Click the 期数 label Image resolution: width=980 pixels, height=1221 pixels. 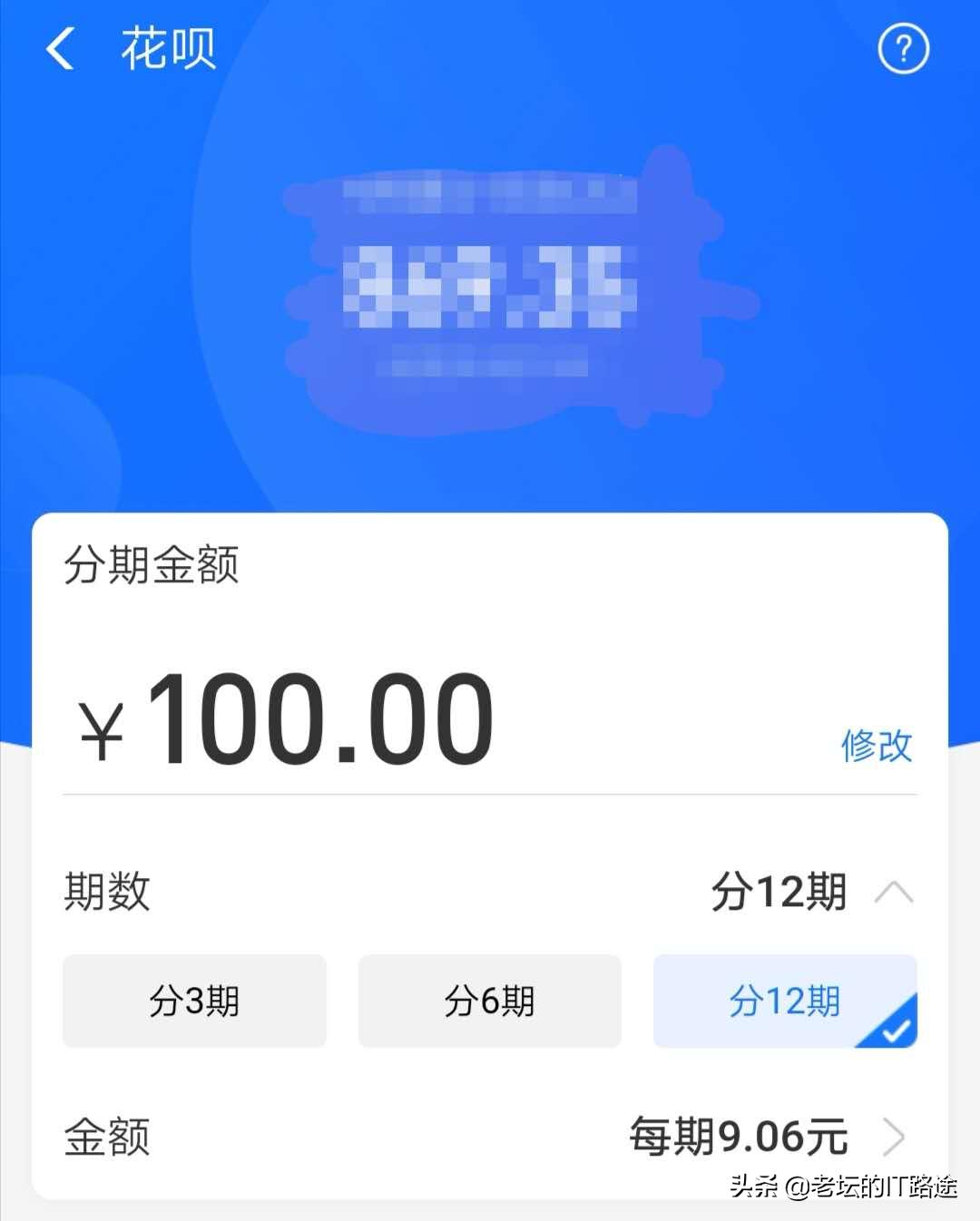[x=108, y=892]
